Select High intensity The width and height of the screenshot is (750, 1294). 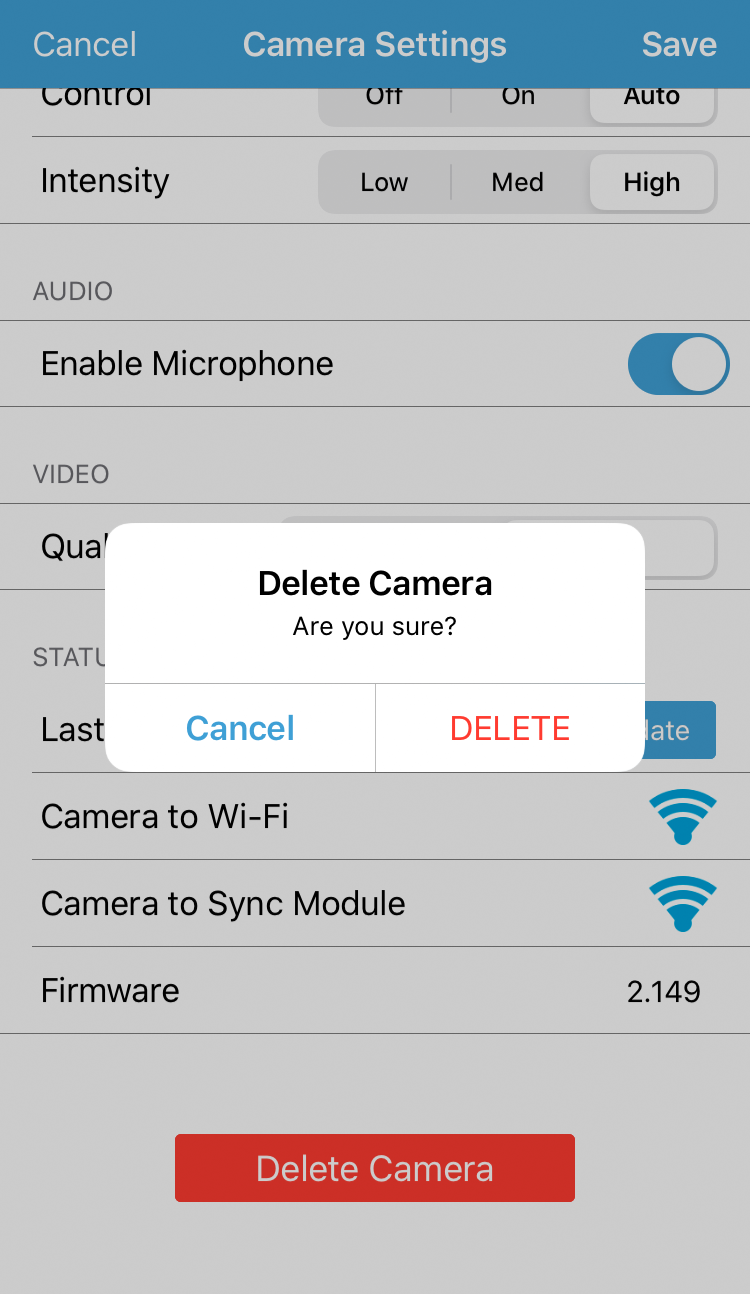[x=652, y=182]
